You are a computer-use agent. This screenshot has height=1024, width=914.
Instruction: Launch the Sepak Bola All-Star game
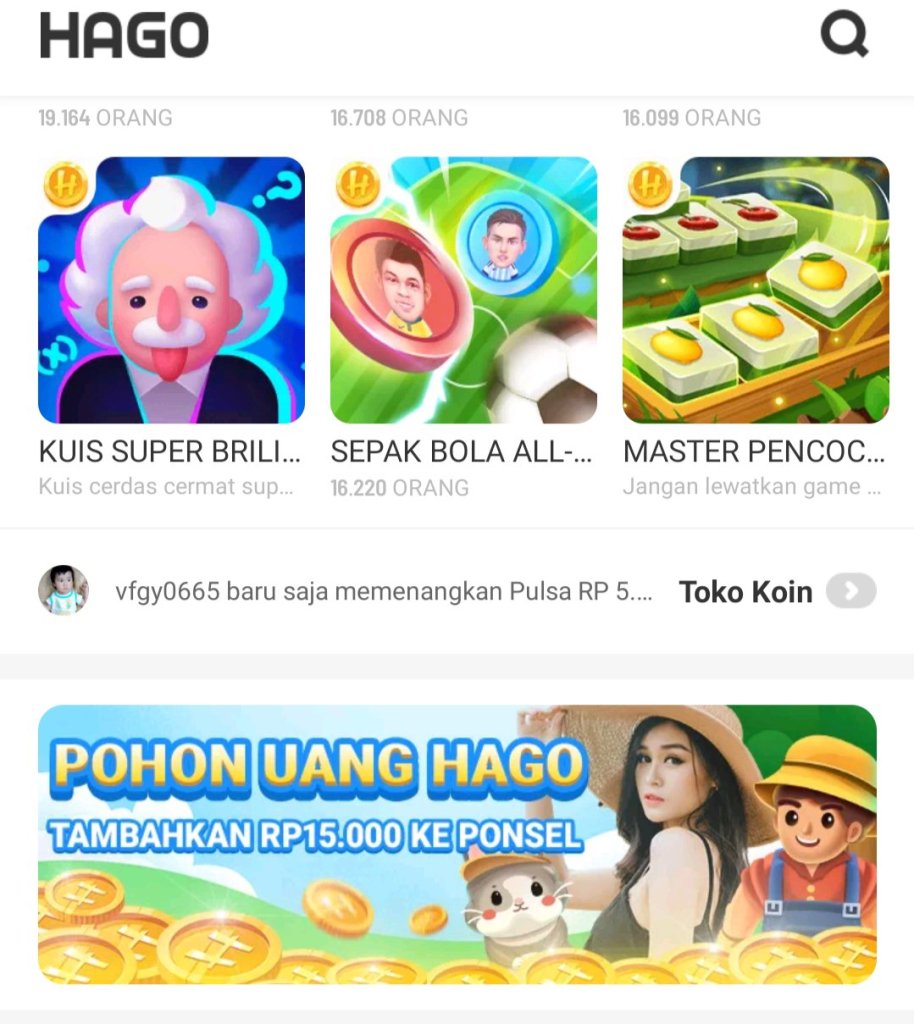click(463, 290)
